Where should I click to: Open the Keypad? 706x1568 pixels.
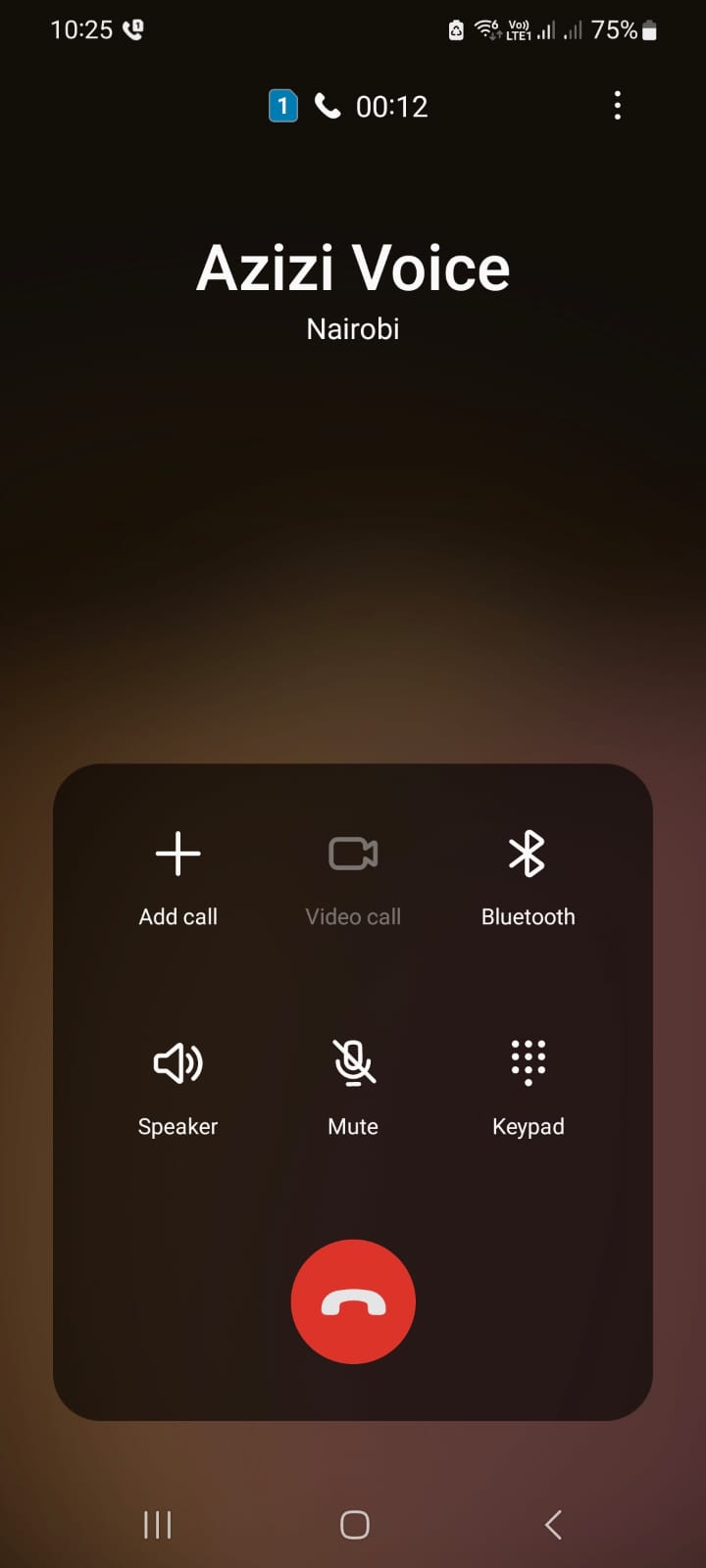[528, 1088]
